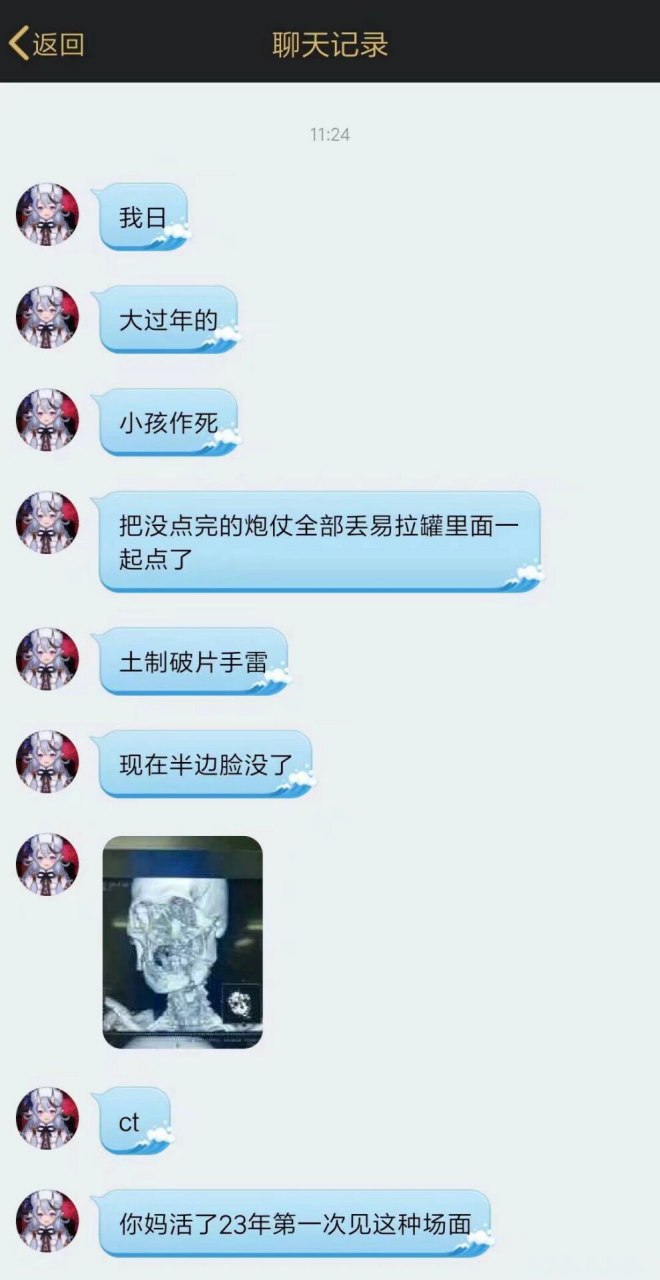Tap the avatar beside the 我日 message
Viewport: 660px width, 1280px height.
point(47,214)
